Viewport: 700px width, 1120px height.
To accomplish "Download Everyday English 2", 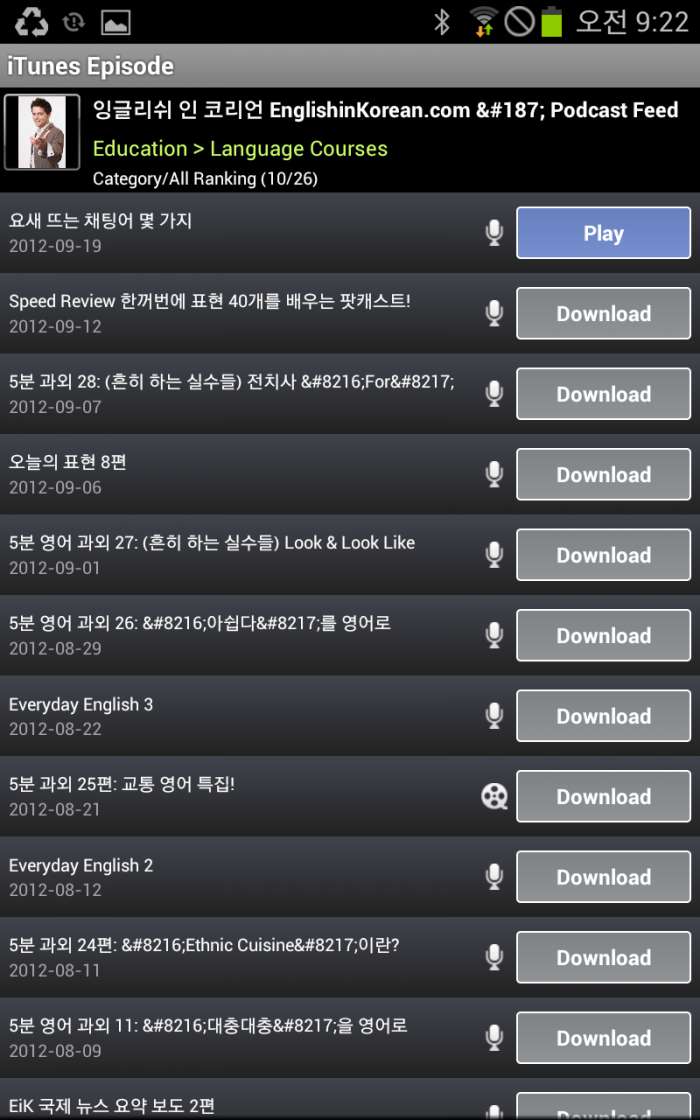I will [x=603, y=877].
